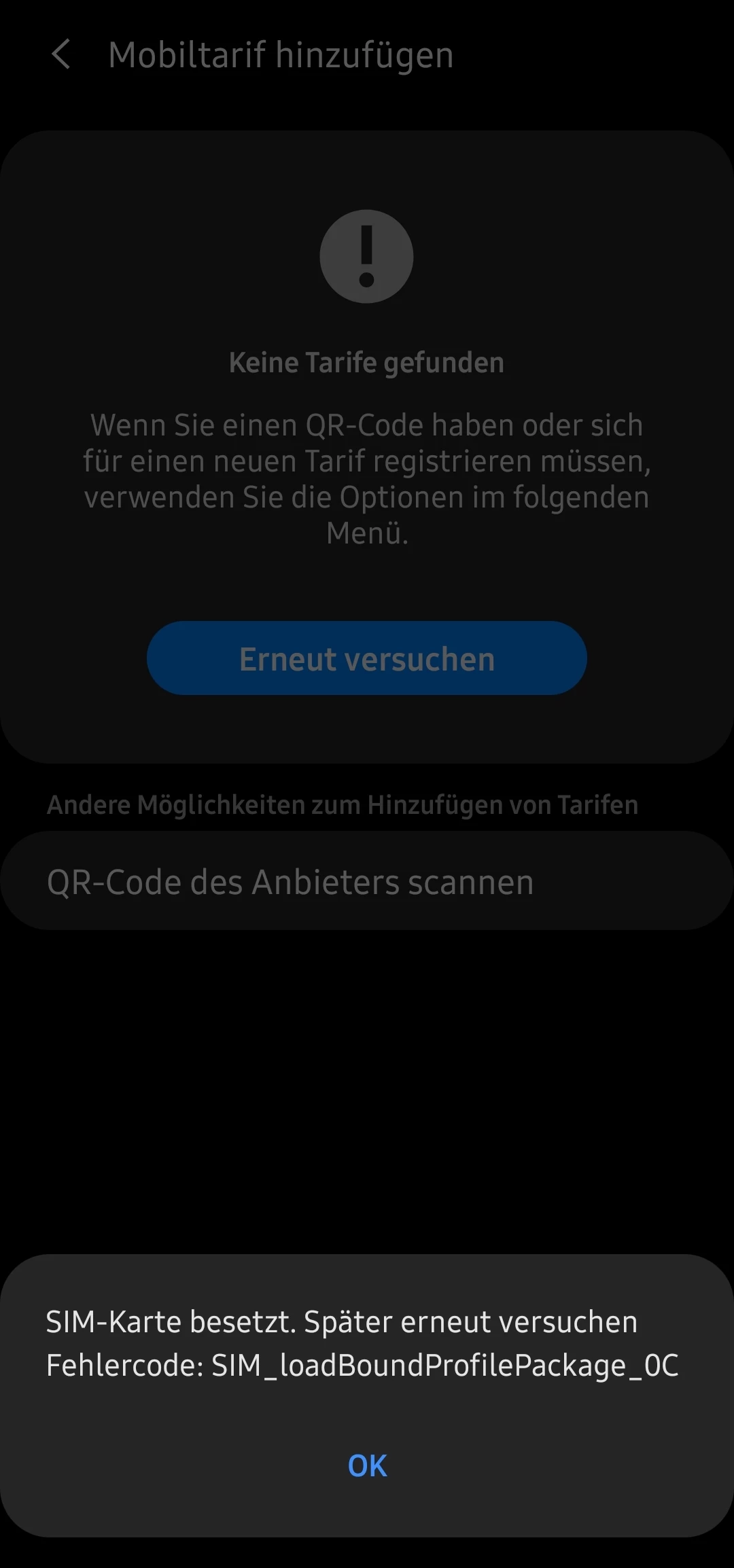Tap Erneut versuchen to retry
Screen dimensions: 734x1568
[x=367, y=658]
